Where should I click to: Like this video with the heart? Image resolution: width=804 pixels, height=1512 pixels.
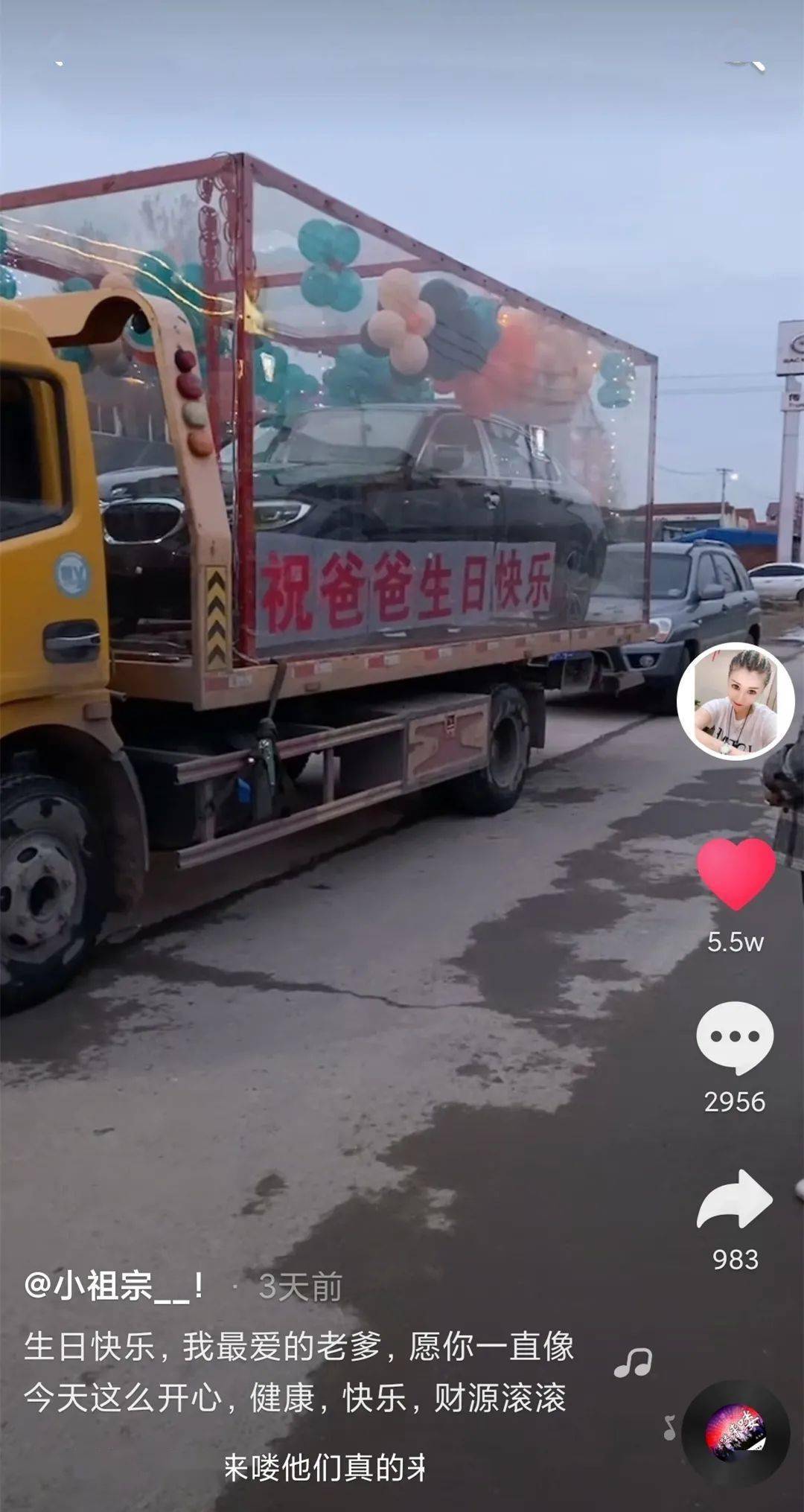(x=736, y=874)
